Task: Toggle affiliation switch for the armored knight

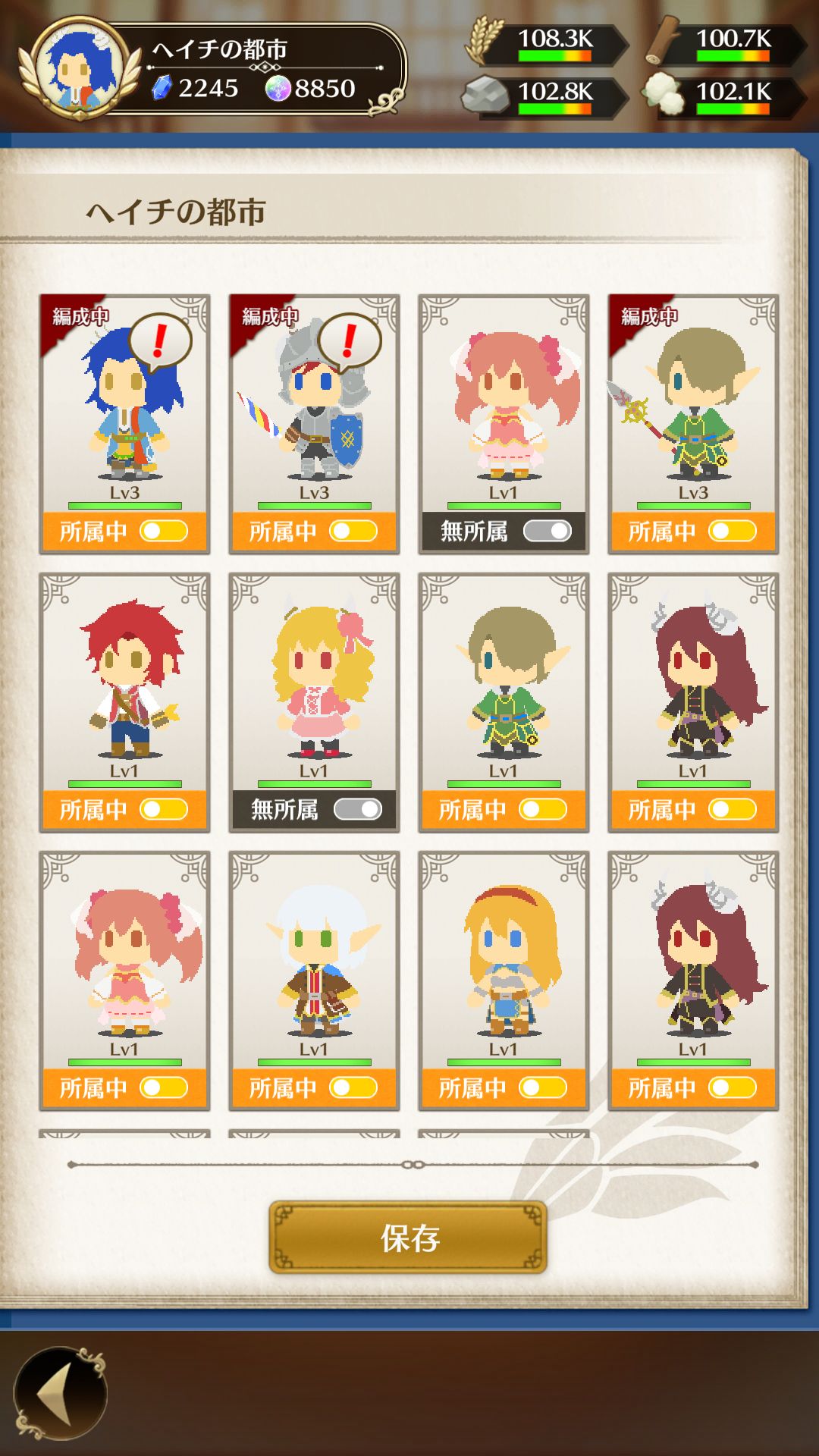Action: 353,531
